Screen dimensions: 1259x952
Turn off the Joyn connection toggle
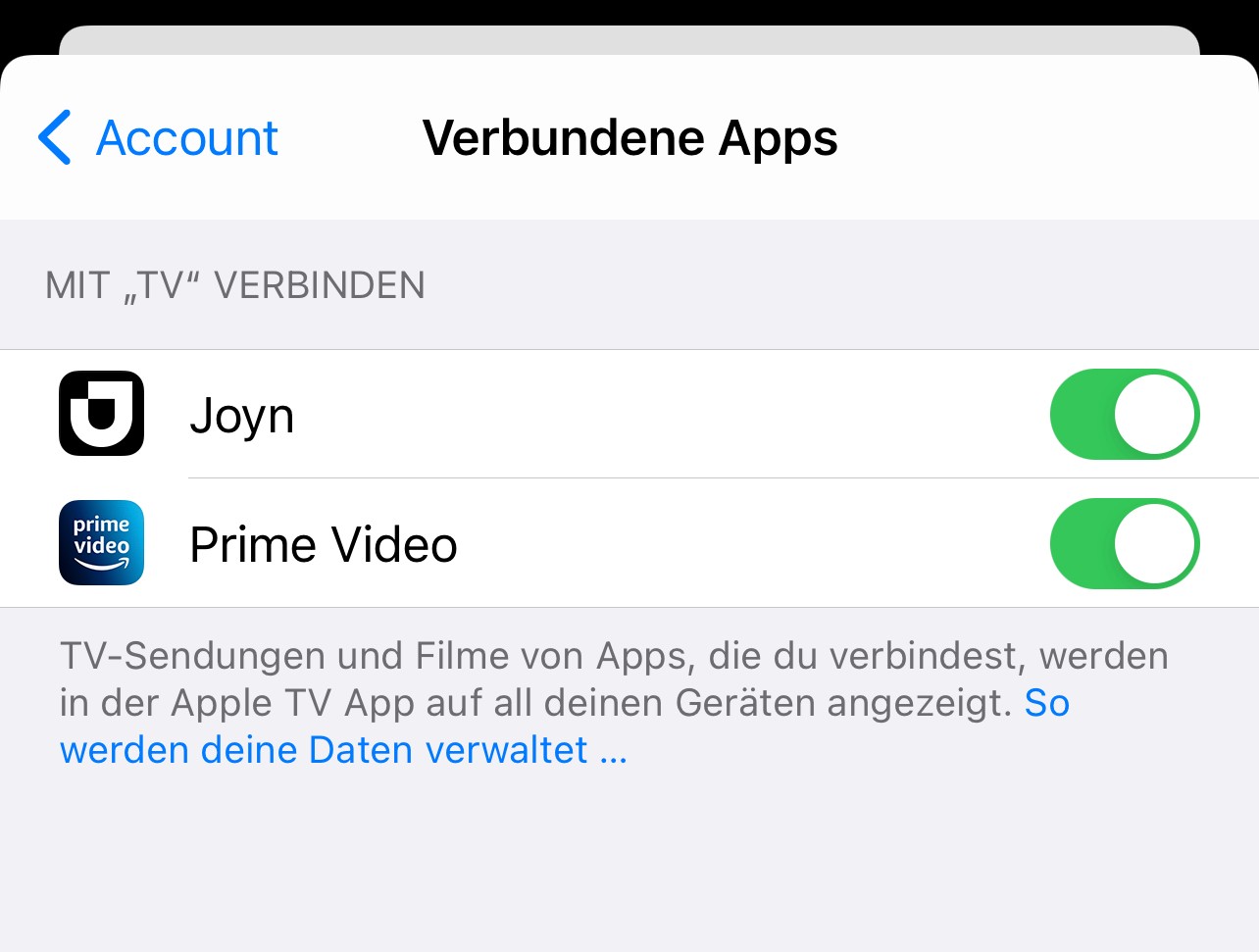click(1124, 414)
